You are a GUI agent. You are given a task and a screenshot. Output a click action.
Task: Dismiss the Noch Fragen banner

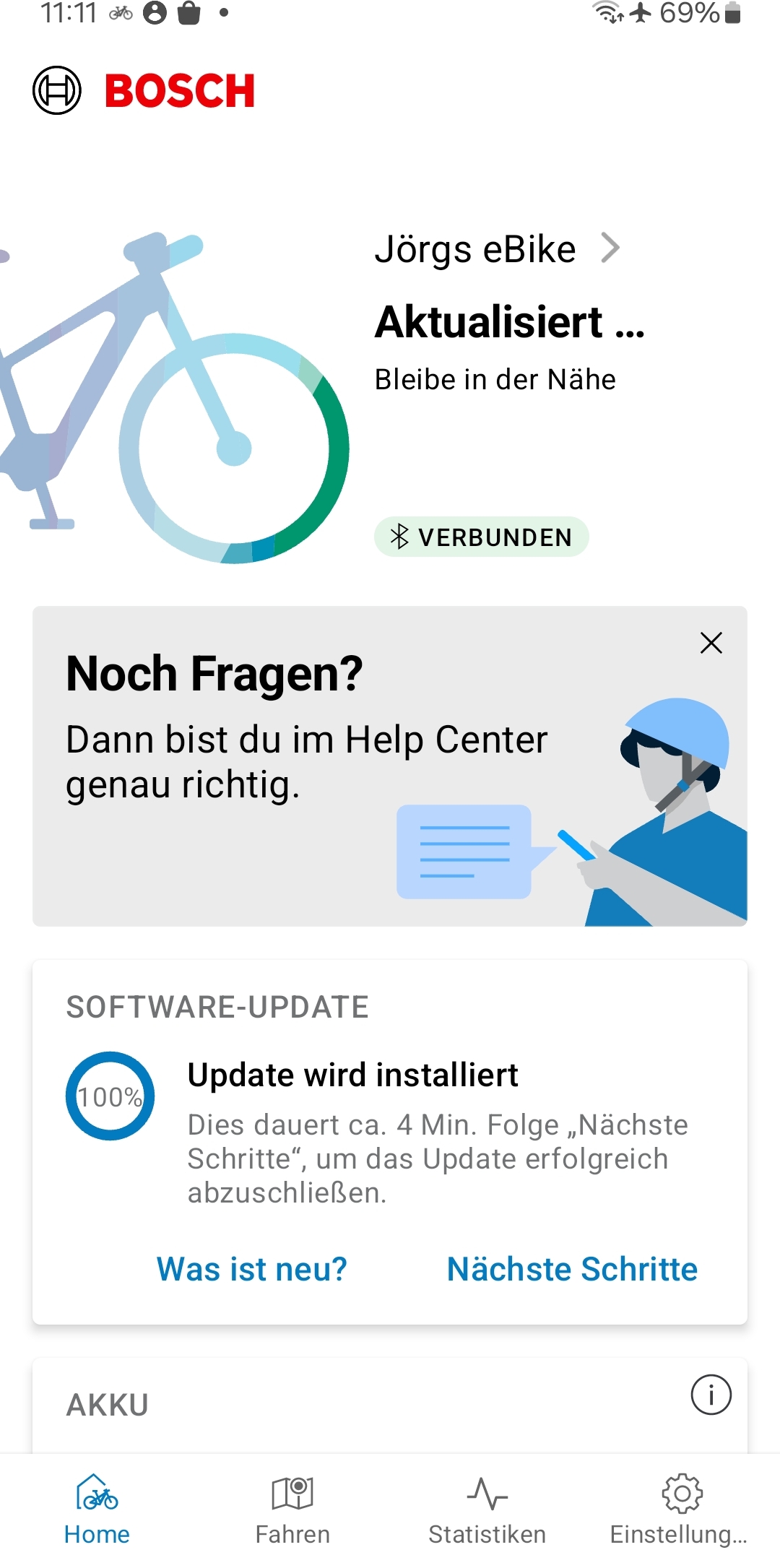711,643
